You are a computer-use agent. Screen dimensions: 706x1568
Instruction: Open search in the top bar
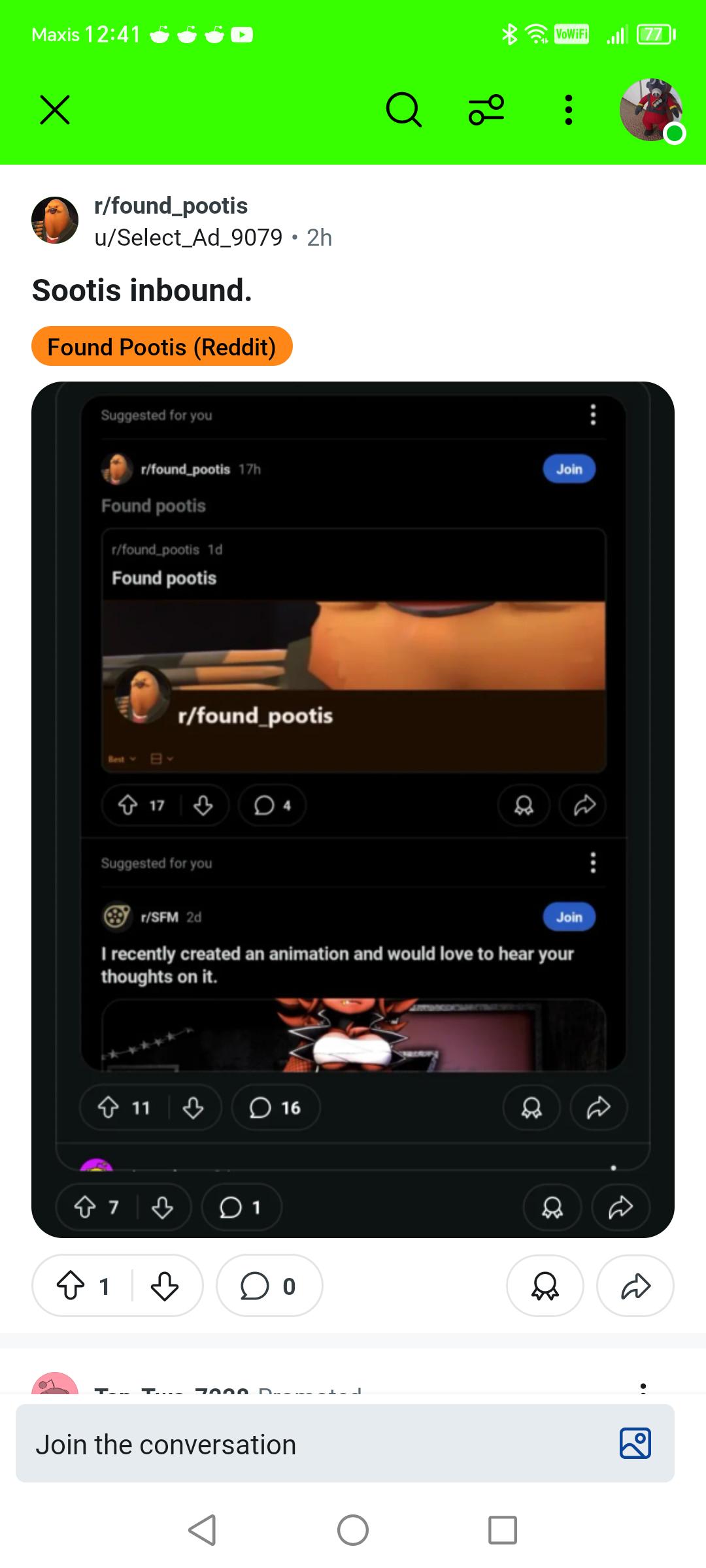coord(403,110)
